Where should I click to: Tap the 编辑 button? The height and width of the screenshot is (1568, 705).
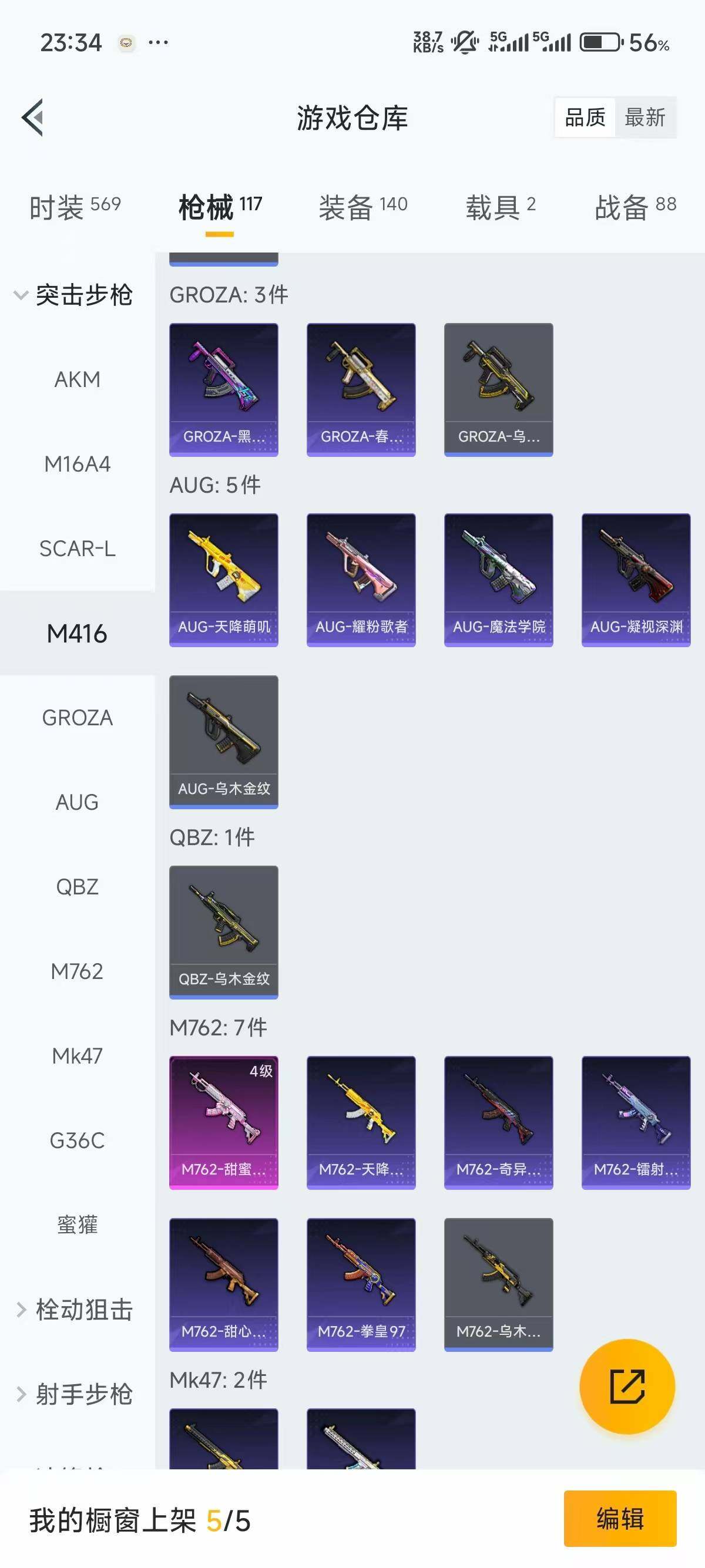620,1519
